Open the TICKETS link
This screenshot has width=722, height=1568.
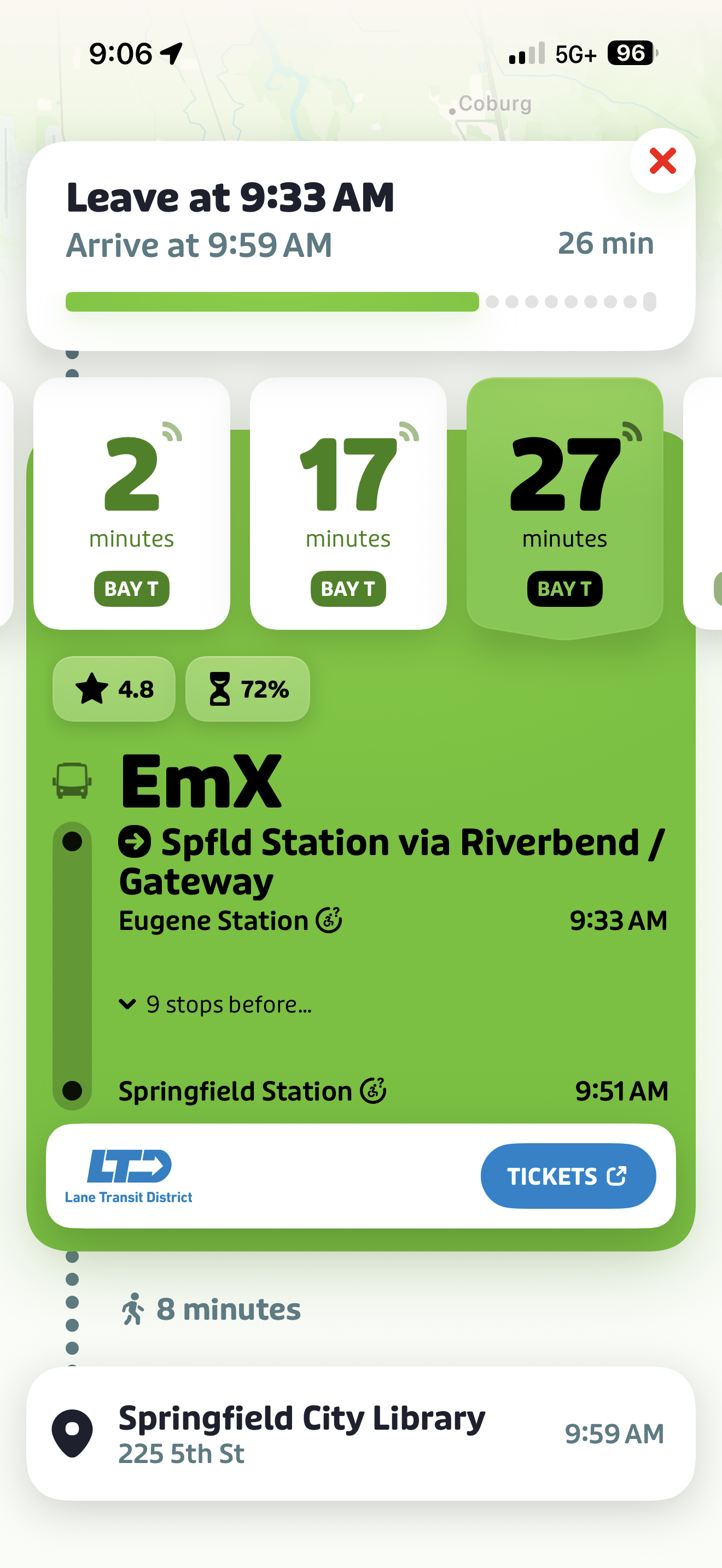click(568, 1176)
